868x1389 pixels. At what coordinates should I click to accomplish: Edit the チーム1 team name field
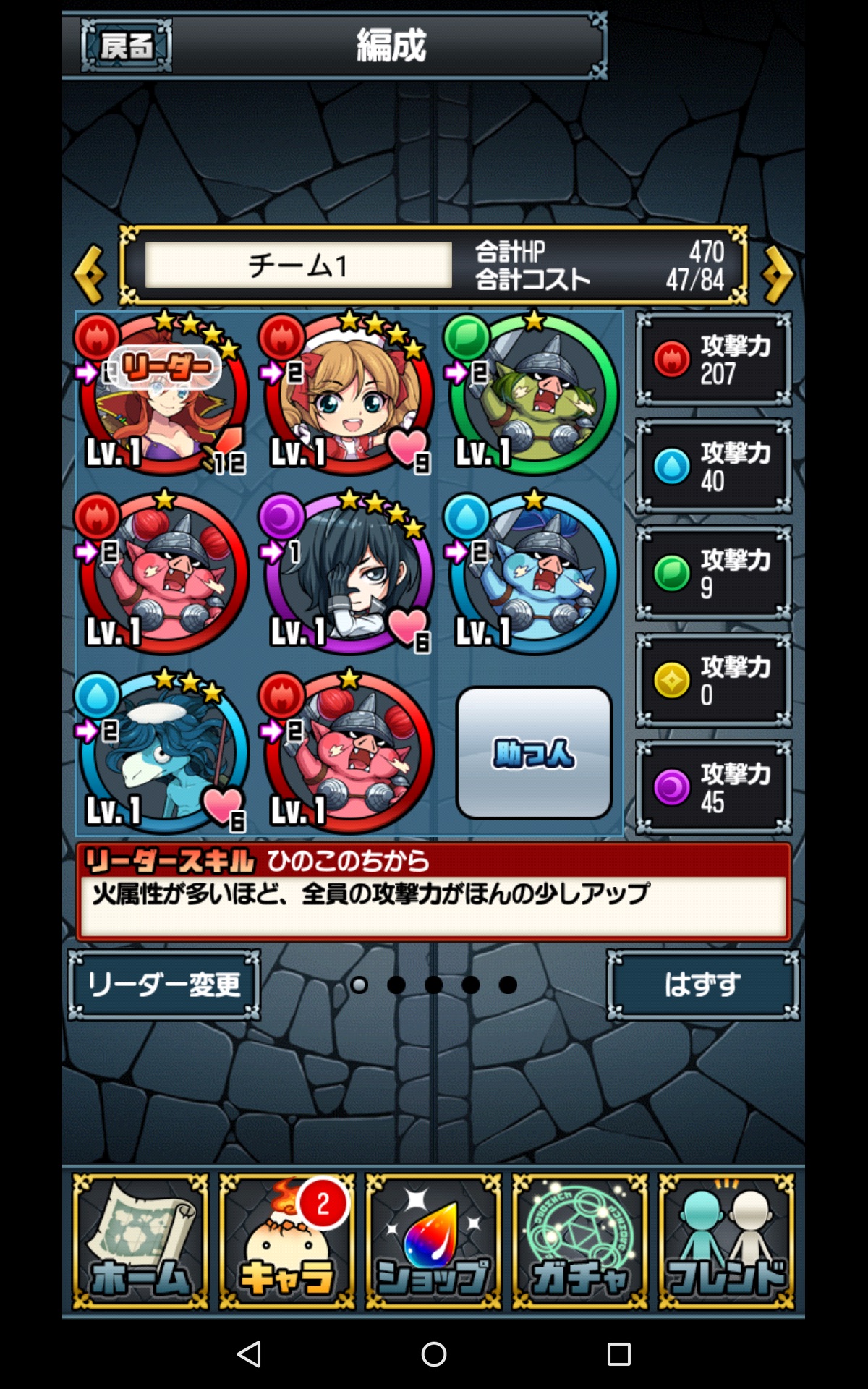pos(298,265)
